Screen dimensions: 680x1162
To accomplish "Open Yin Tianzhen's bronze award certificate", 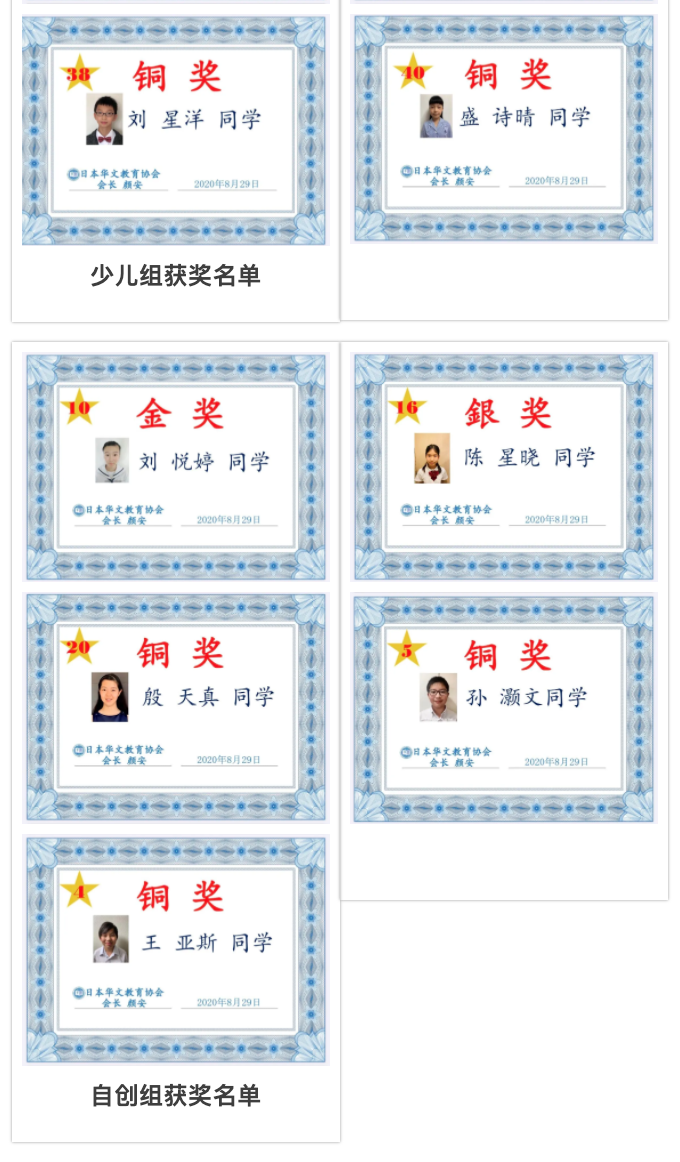I will [176, 707].
